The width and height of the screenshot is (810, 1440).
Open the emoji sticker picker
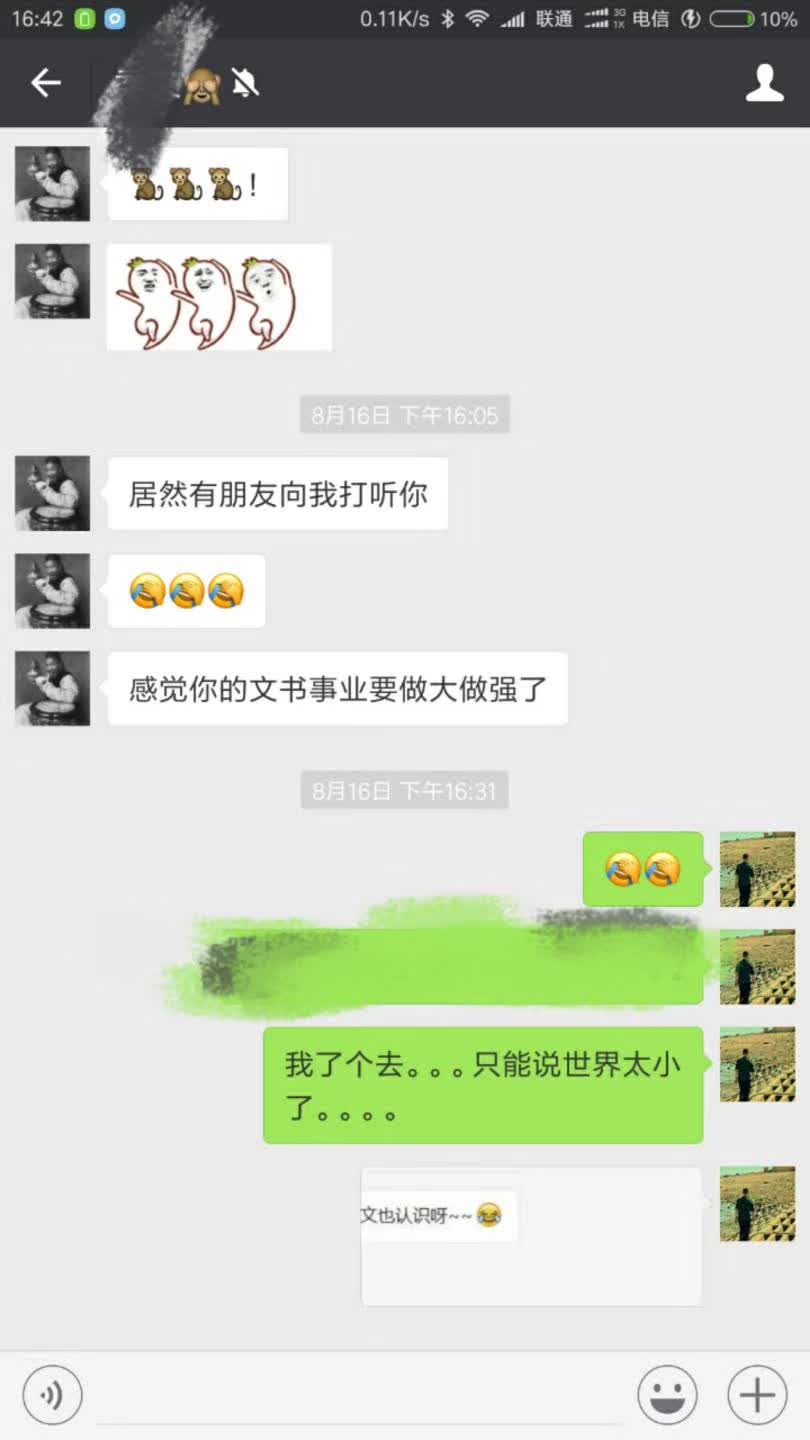[x=667, y=1394]
